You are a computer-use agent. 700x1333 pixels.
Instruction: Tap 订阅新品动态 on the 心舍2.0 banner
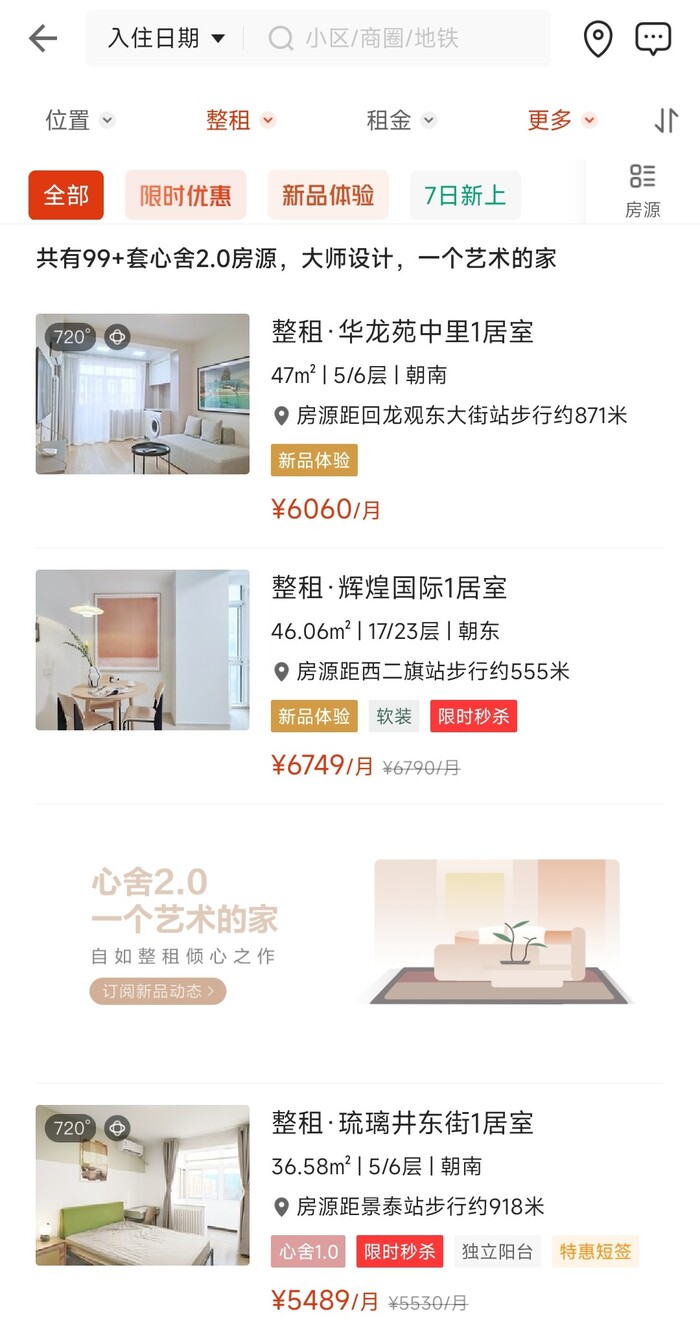click(158, 991)
